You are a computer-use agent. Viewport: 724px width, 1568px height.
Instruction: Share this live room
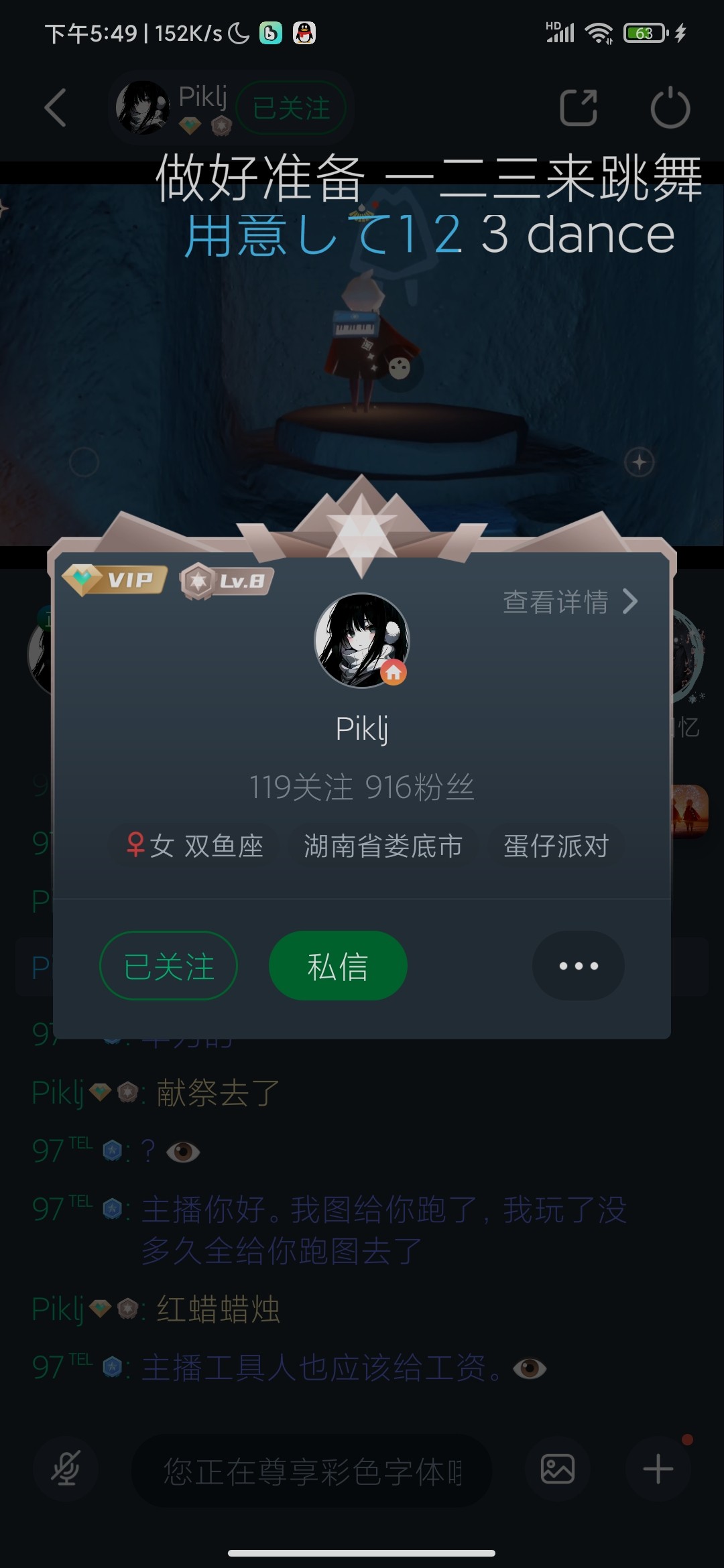(x=578, y=108)
